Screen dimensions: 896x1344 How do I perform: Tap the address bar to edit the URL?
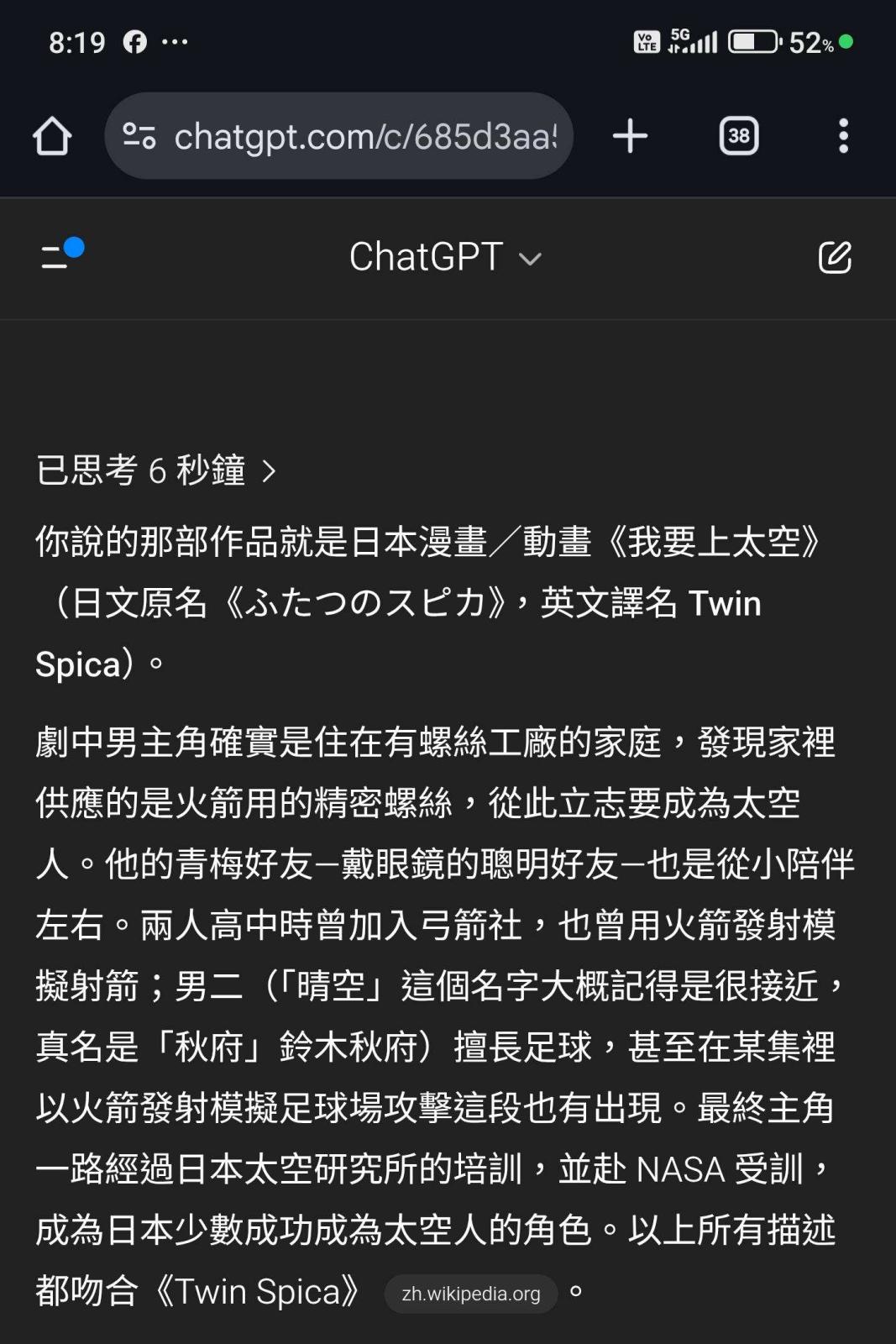[x=361, y=136]
